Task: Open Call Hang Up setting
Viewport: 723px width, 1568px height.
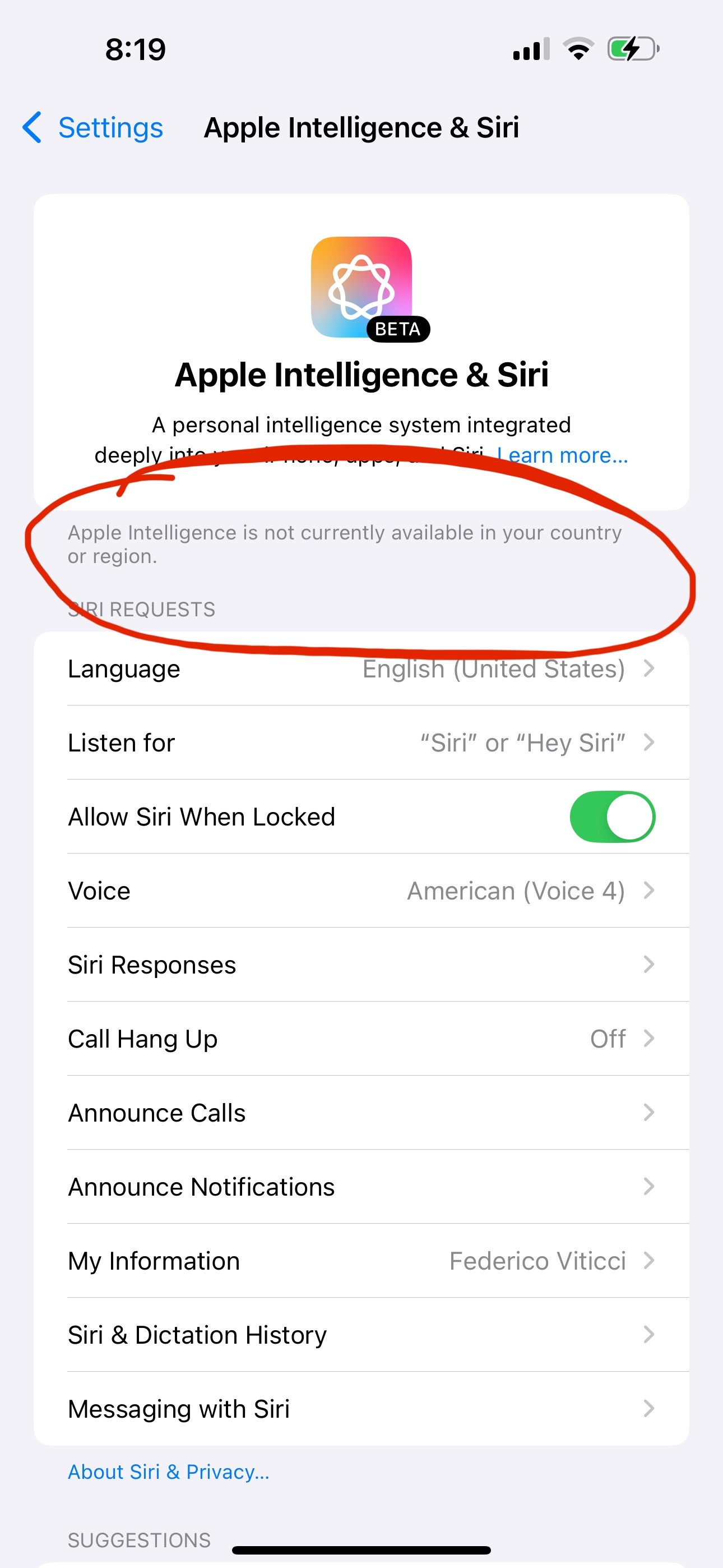Action: [x=361, y=1039]
